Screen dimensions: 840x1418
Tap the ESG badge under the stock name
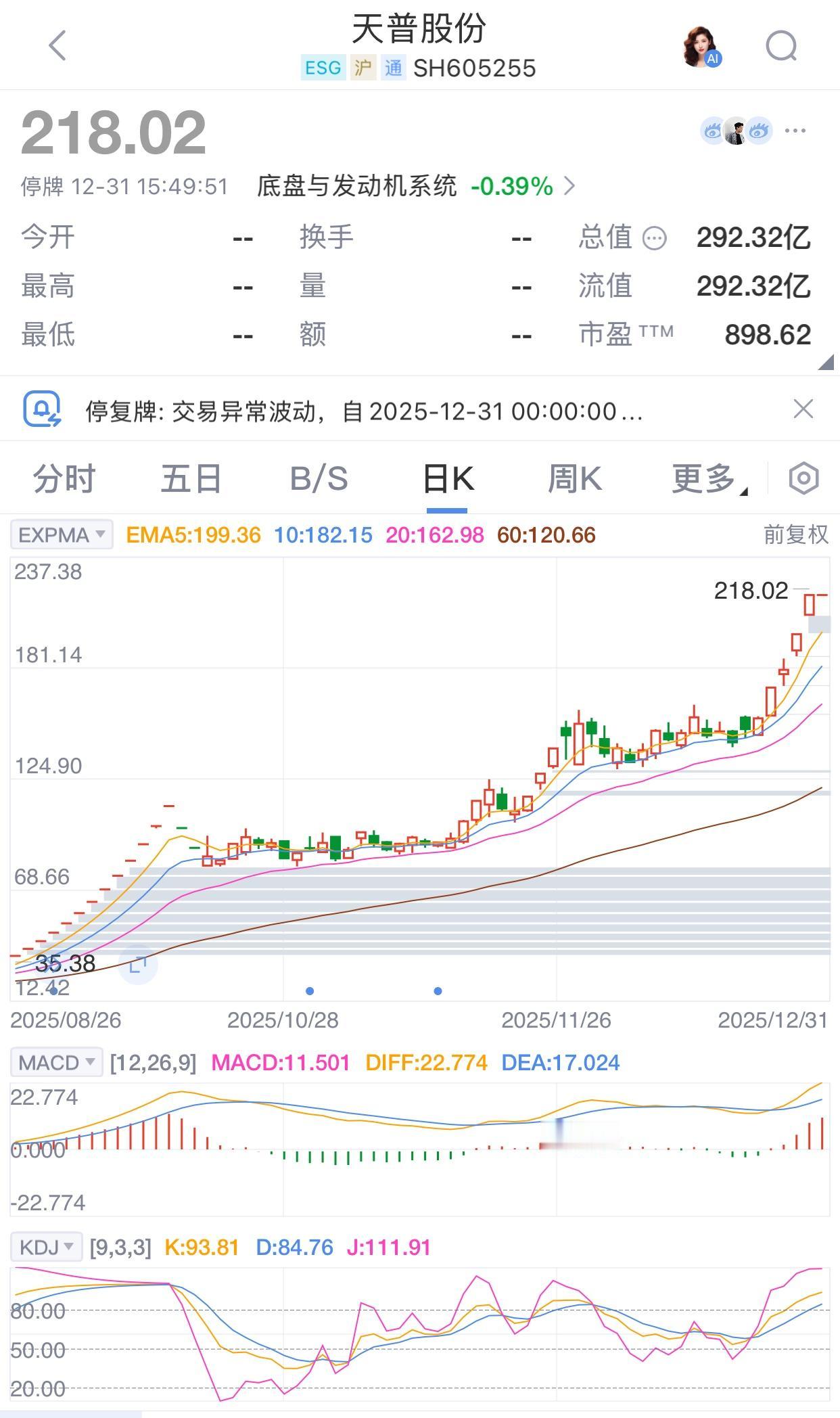[x=323, y=68]
